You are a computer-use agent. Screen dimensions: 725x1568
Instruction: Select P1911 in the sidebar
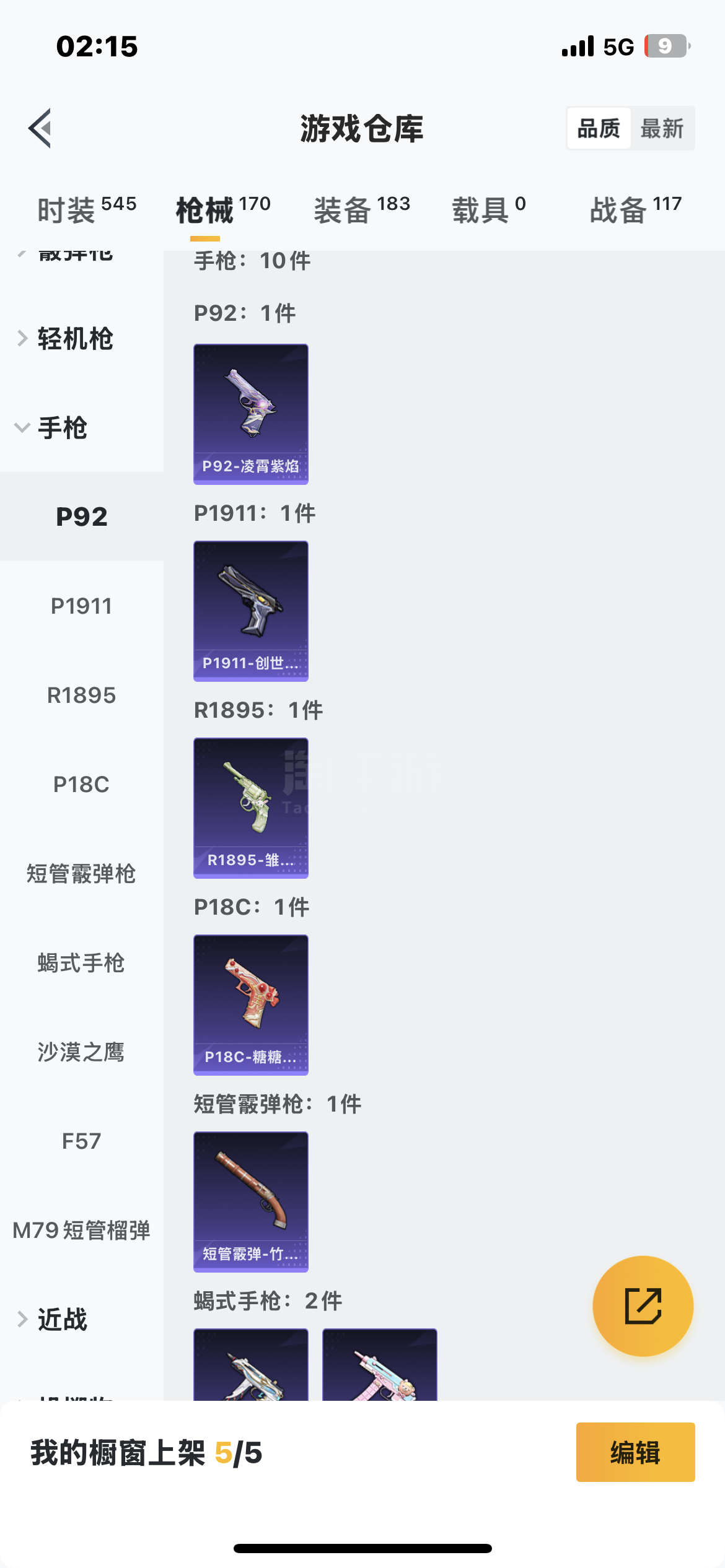81,606
